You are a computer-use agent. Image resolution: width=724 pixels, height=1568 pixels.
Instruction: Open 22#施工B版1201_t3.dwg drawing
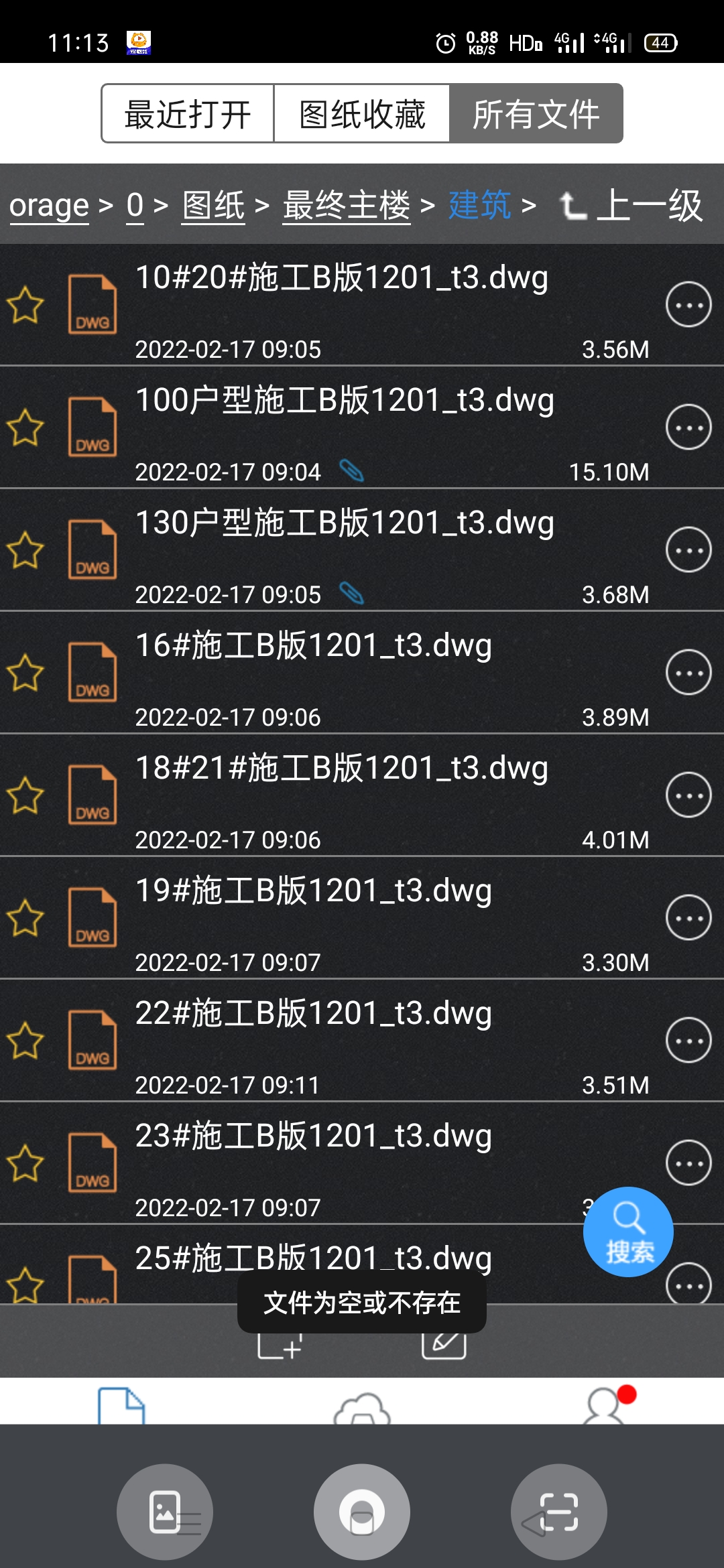coord(362,1041)
